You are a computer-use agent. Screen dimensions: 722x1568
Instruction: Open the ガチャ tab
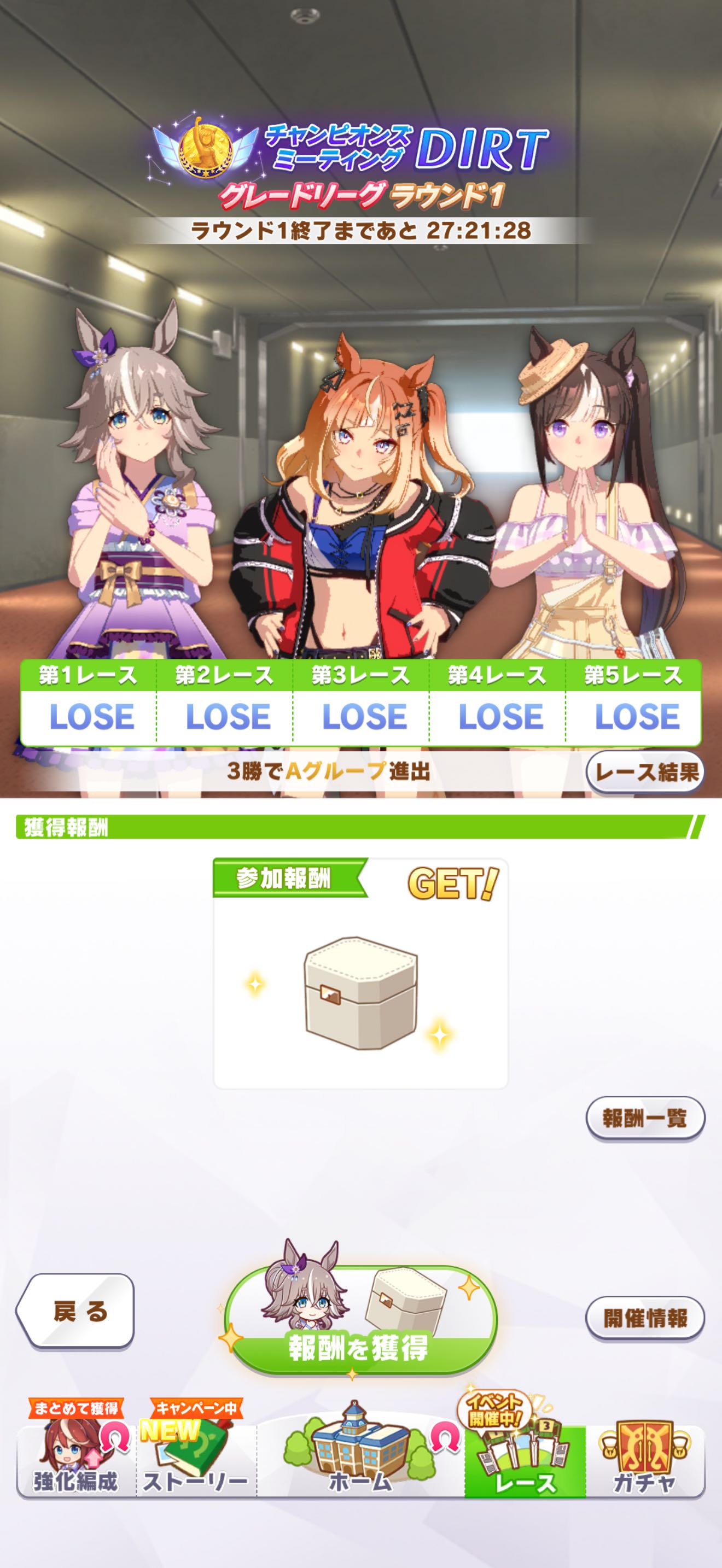click(x=644, y=1461)
